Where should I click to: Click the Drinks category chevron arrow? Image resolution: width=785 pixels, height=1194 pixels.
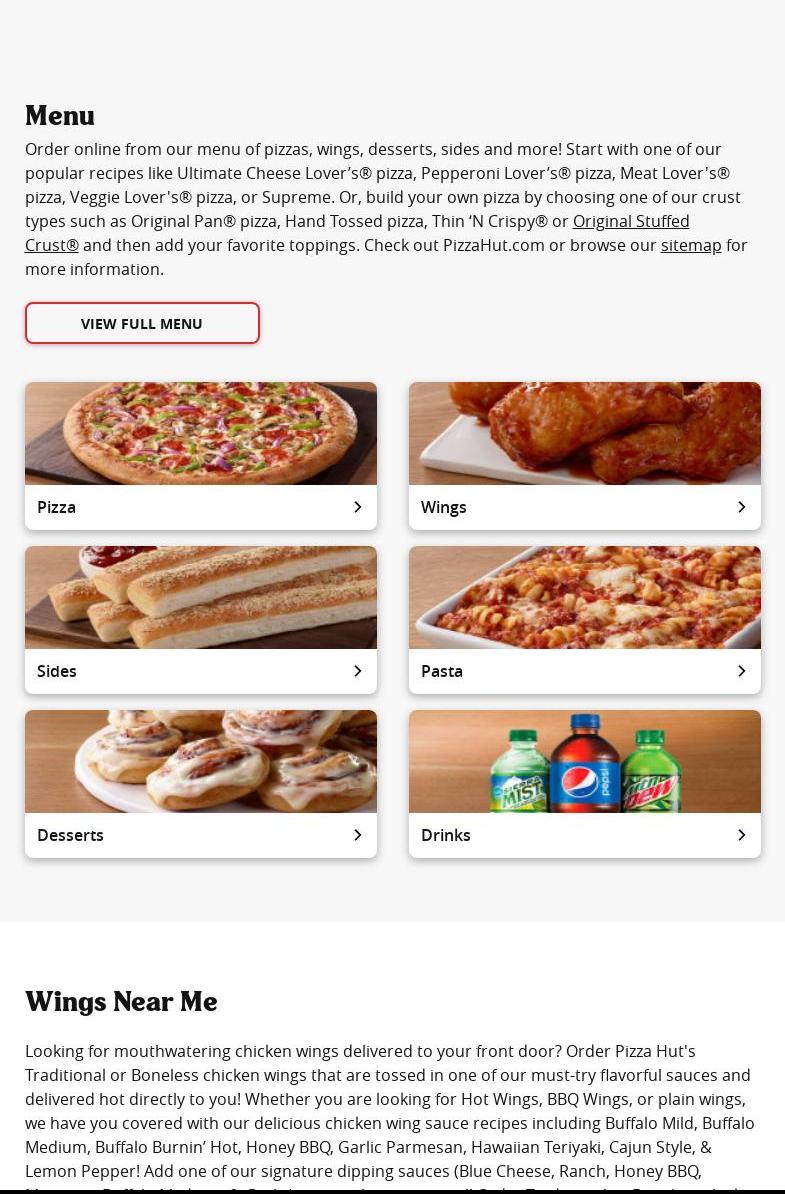pyautogui.click(x=741, y=835)
